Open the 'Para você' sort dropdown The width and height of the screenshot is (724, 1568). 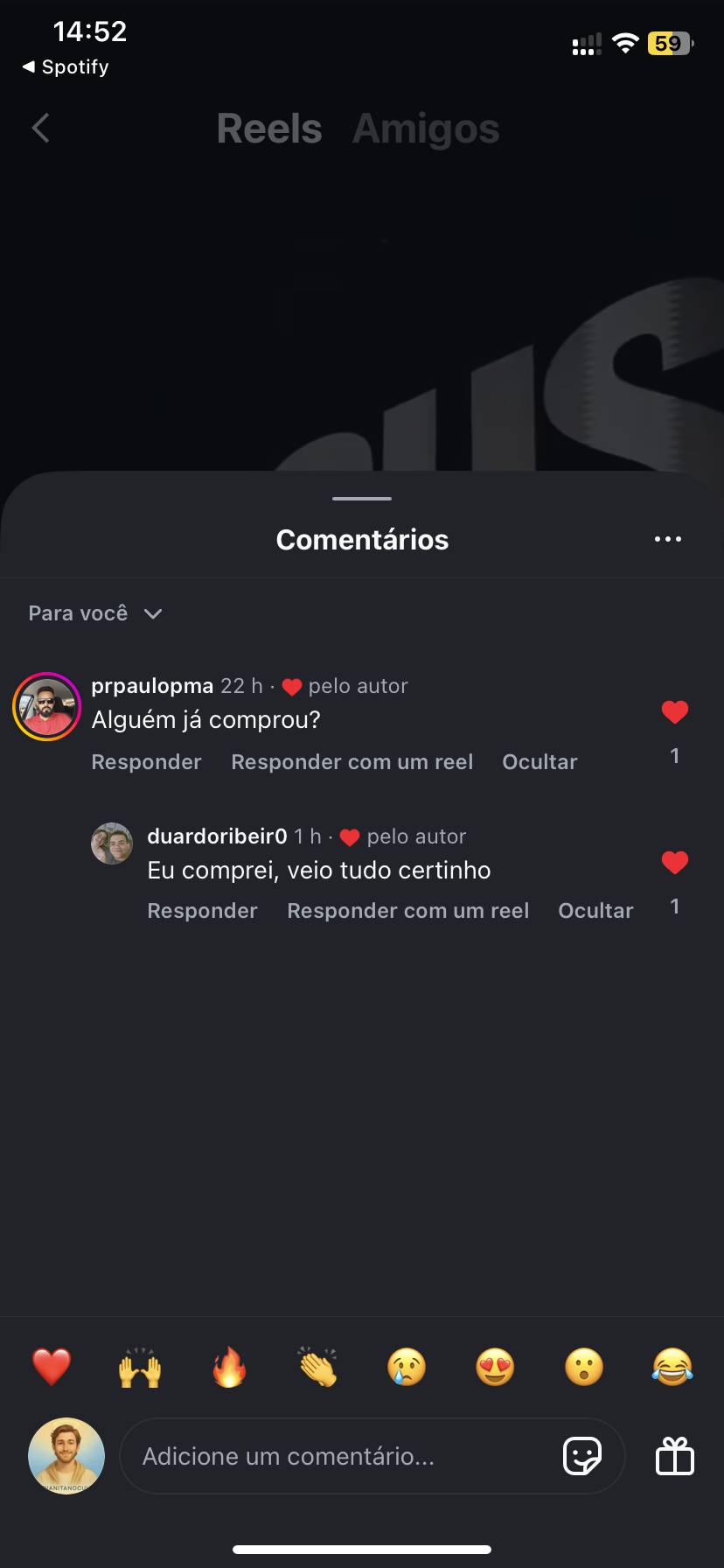point(95,612)
